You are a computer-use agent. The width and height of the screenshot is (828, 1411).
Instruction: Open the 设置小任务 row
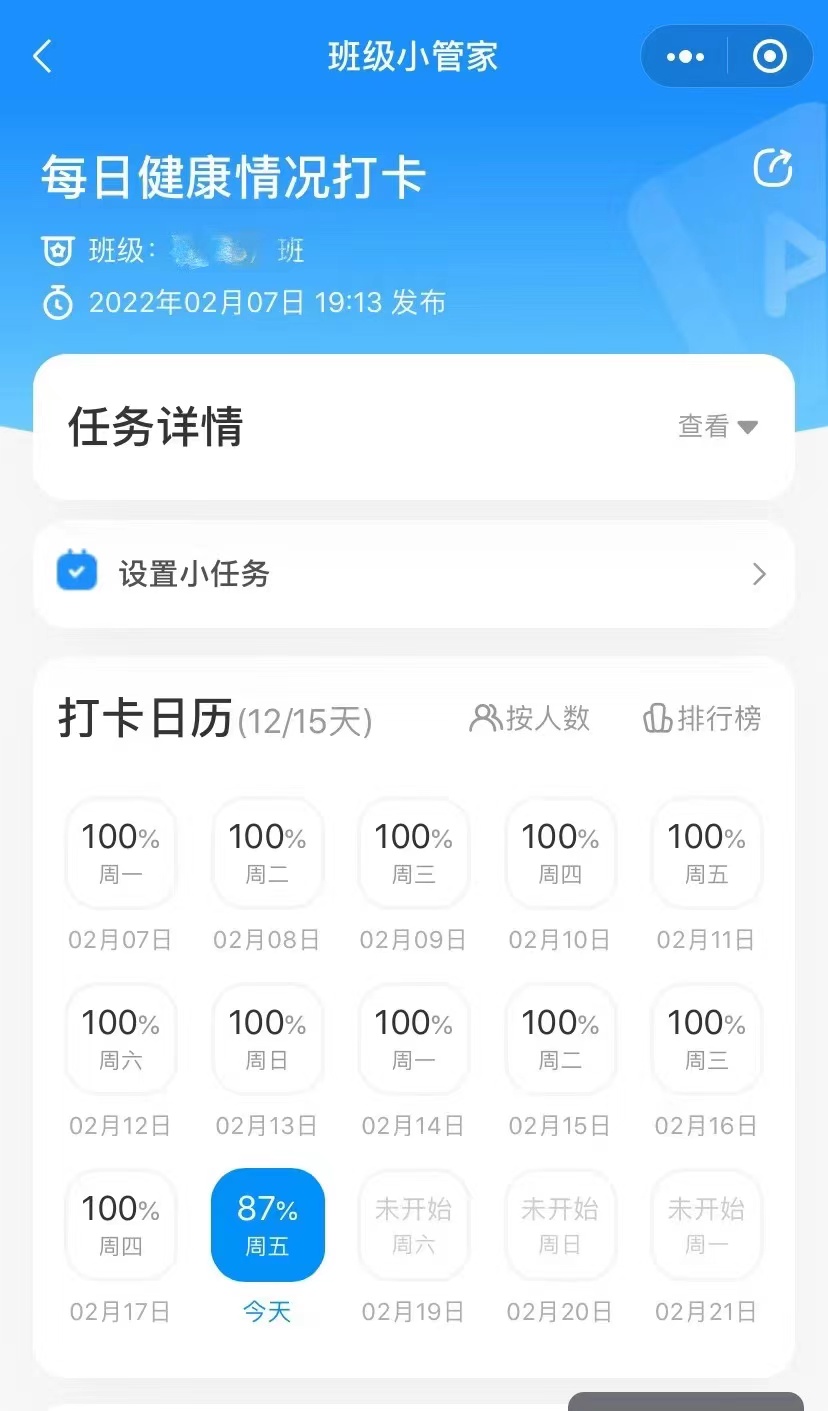[x=414, y=574]
